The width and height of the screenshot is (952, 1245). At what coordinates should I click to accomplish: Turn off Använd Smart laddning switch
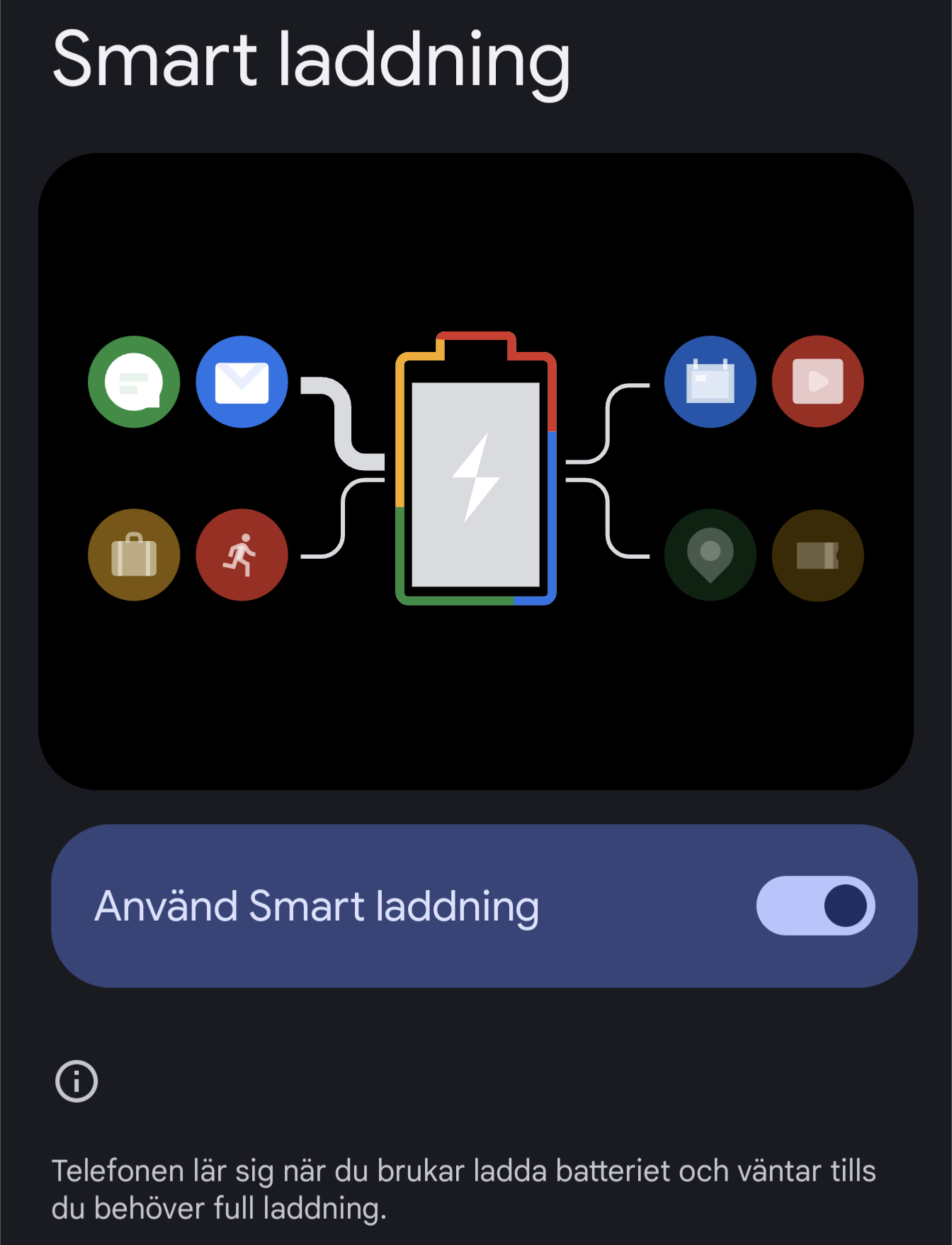[815, 906]
